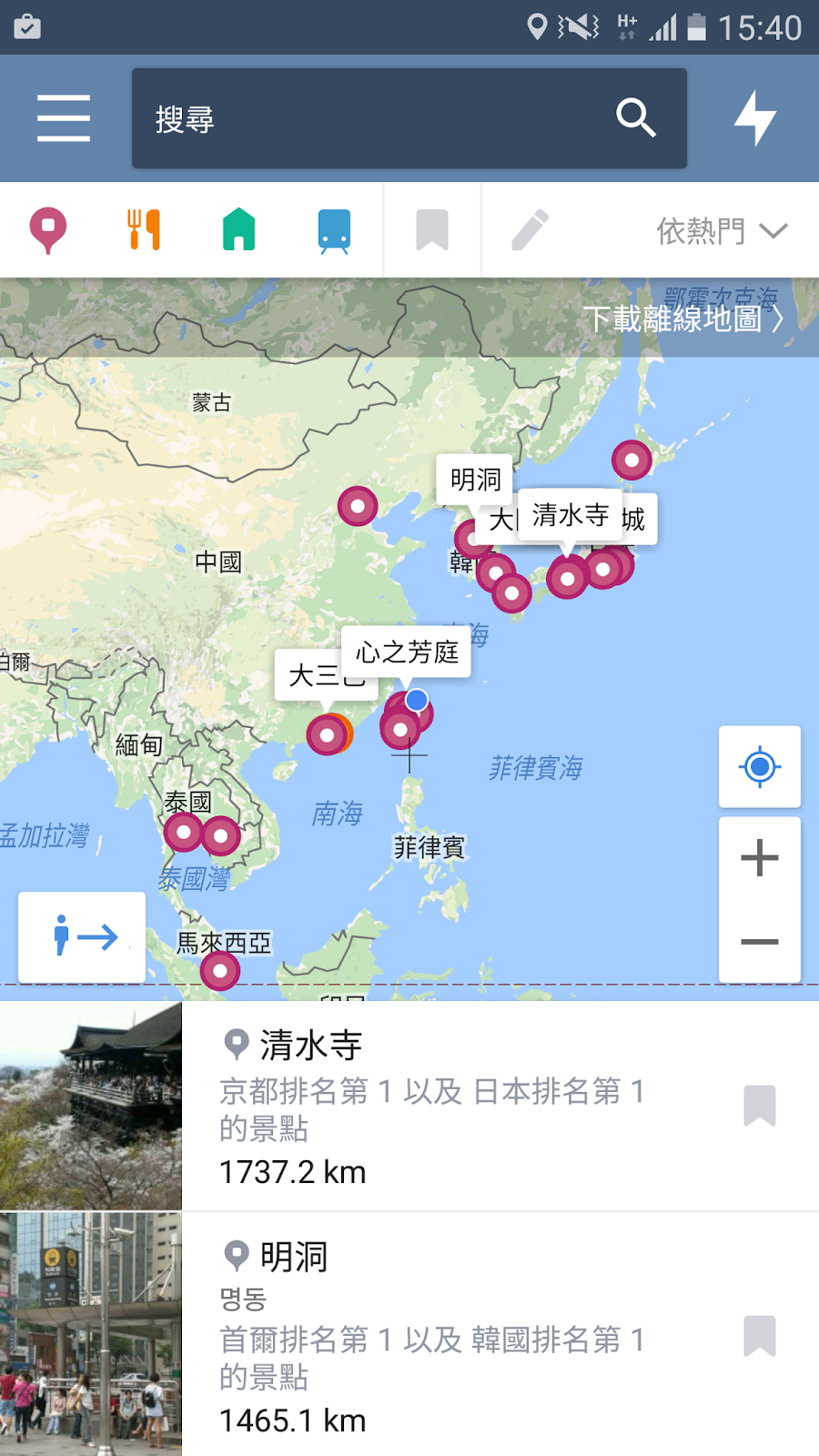The image size is (819, 1456).
Task: Open the walking directions button
Action: point(82,936)
